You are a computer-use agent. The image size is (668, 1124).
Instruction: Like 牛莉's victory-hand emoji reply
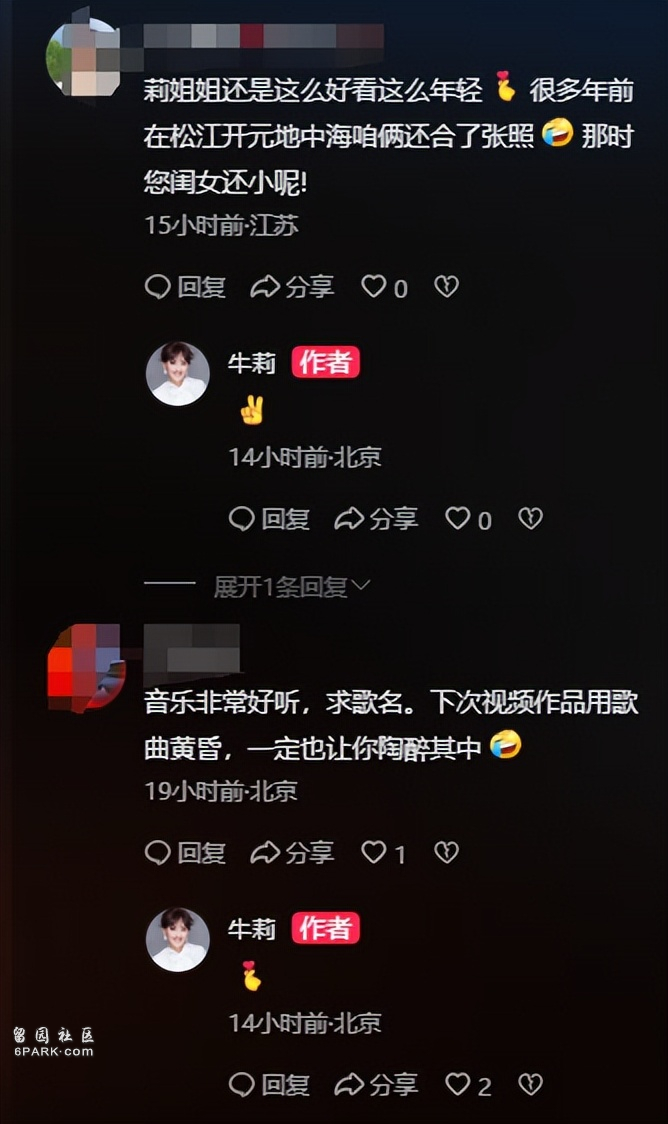tap(468, 519)
